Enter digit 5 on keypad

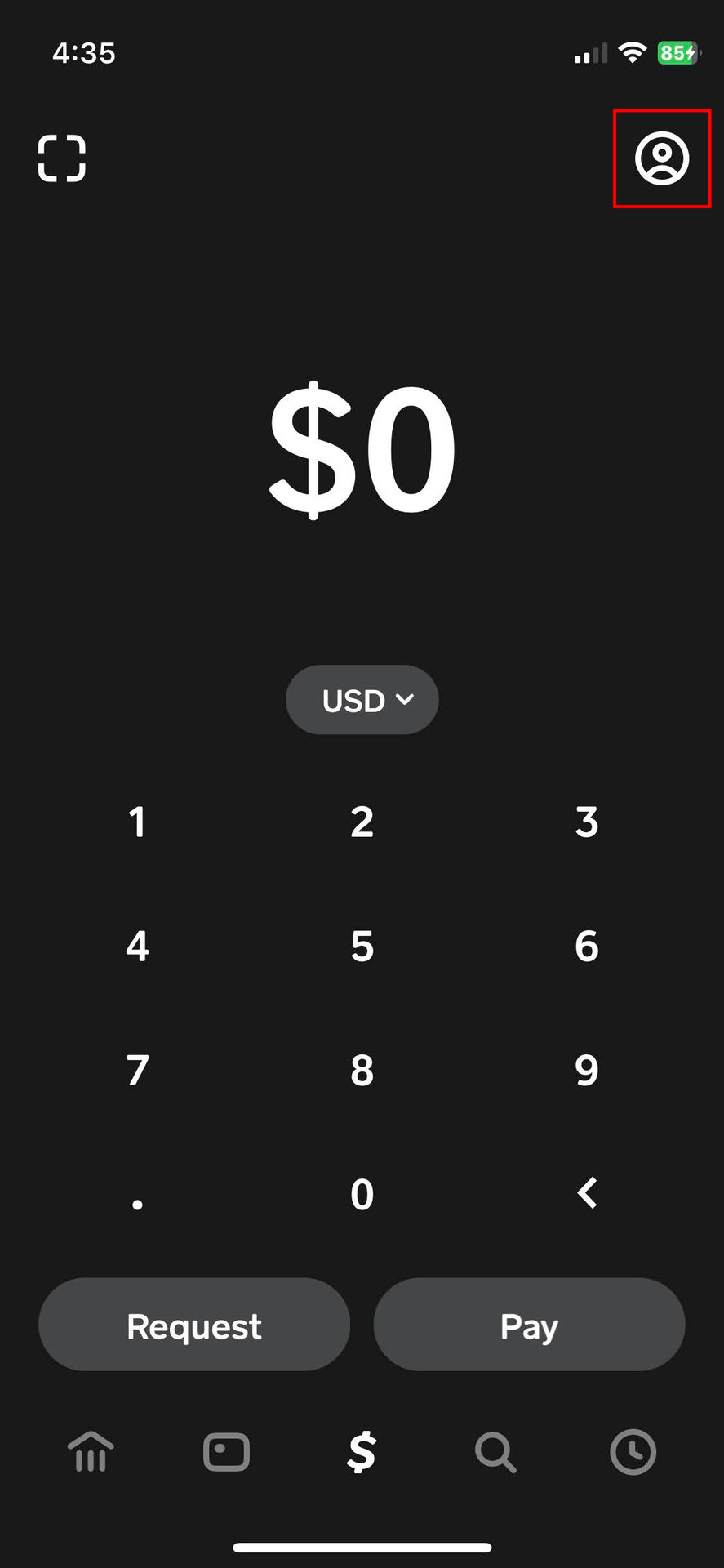(x=362, y=946)
